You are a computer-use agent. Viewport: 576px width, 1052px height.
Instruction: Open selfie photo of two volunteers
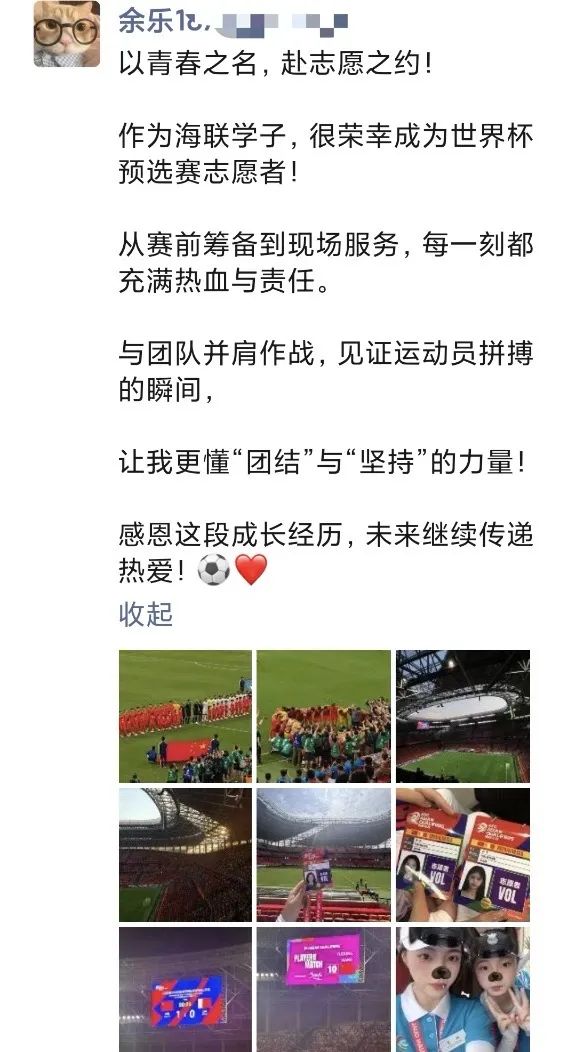[463, 990]
